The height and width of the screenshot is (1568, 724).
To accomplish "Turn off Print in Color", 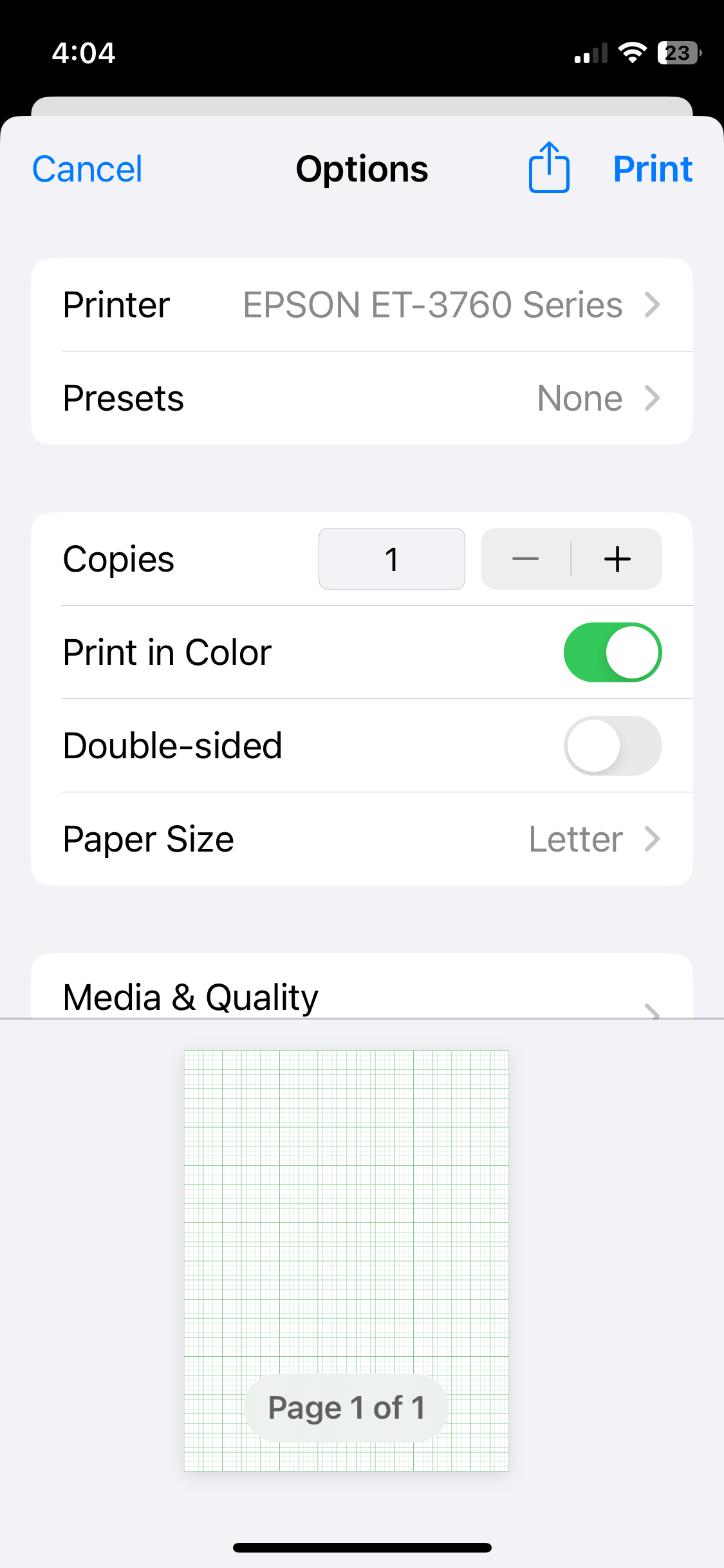I will coord(613,652).
